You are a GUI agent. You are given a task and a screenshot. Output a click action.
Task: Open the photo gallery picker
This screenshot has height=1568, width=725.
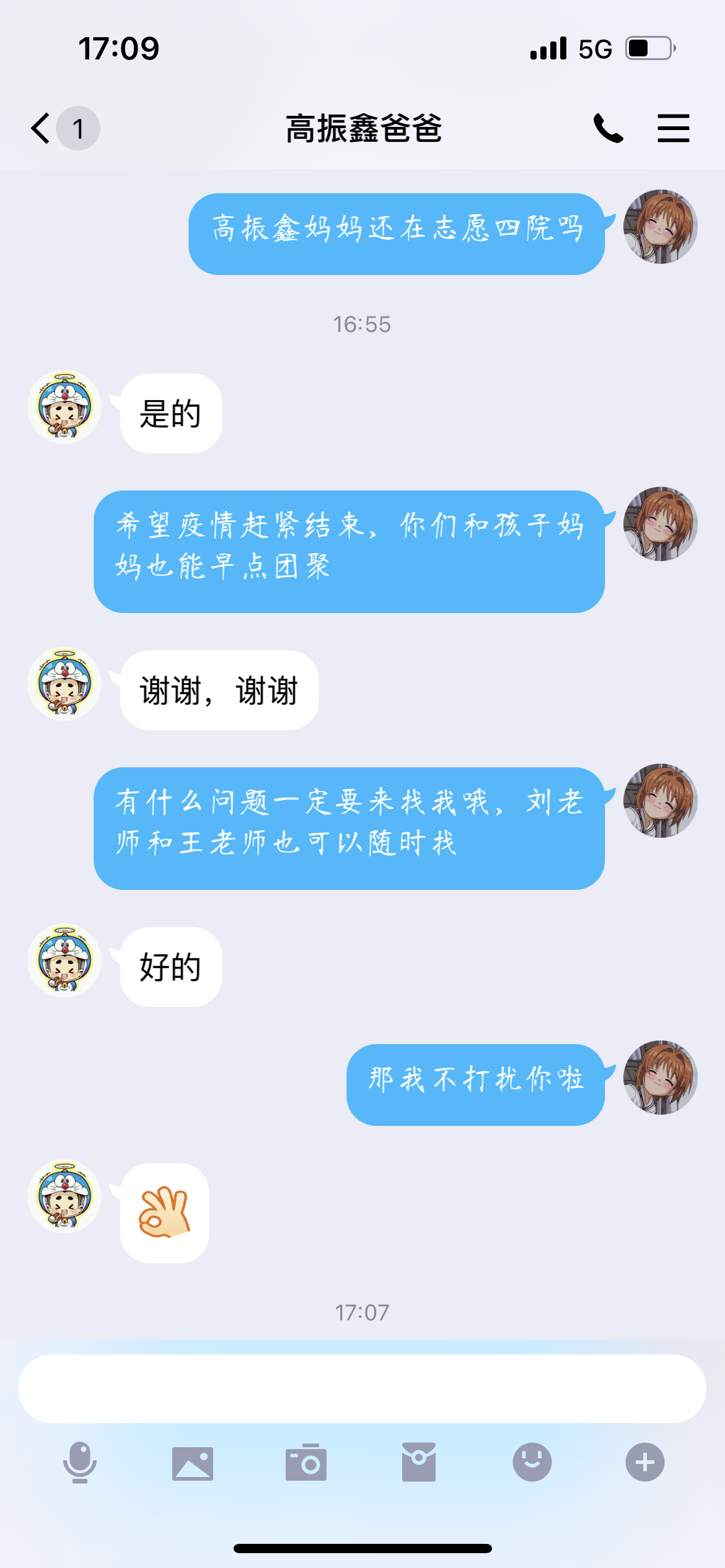click(193, 1463)
